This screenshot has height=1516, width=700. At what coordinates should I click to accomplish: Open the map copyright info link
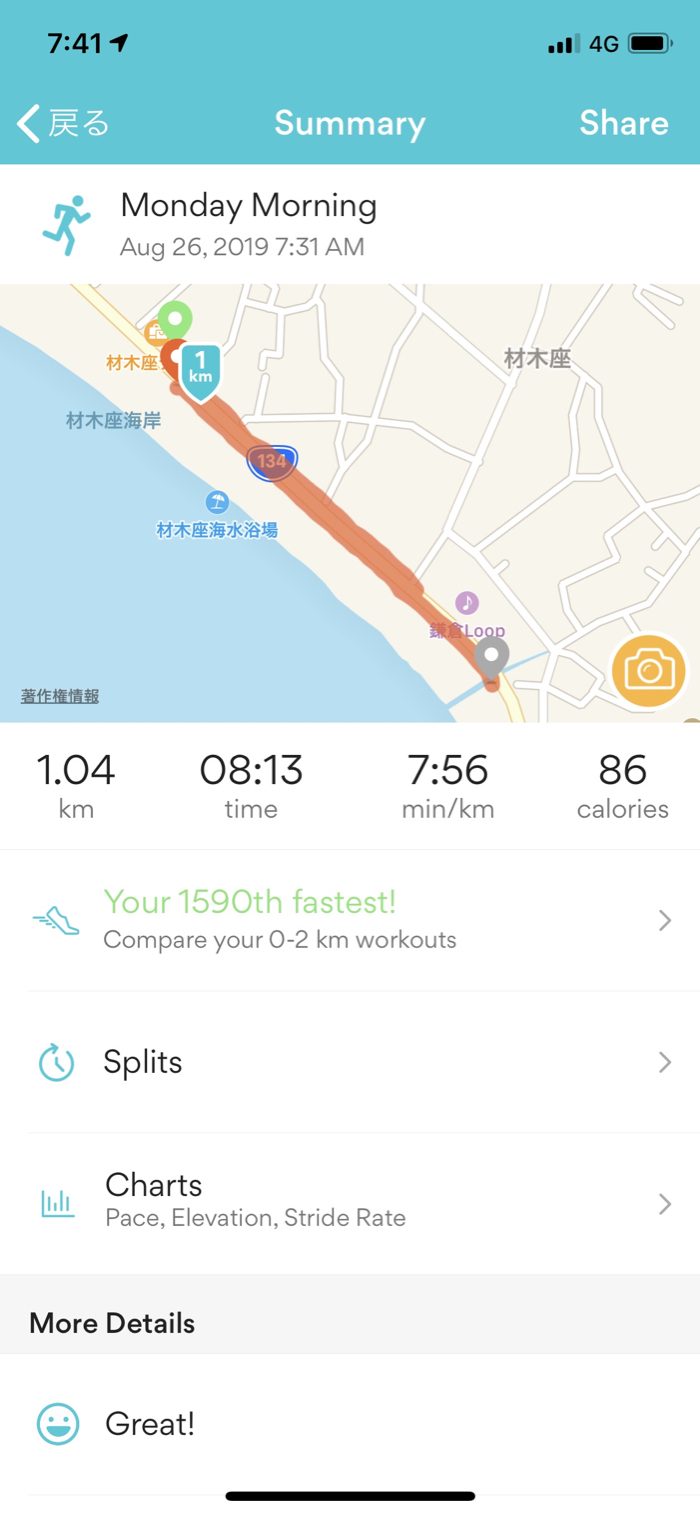click(60, 697)
